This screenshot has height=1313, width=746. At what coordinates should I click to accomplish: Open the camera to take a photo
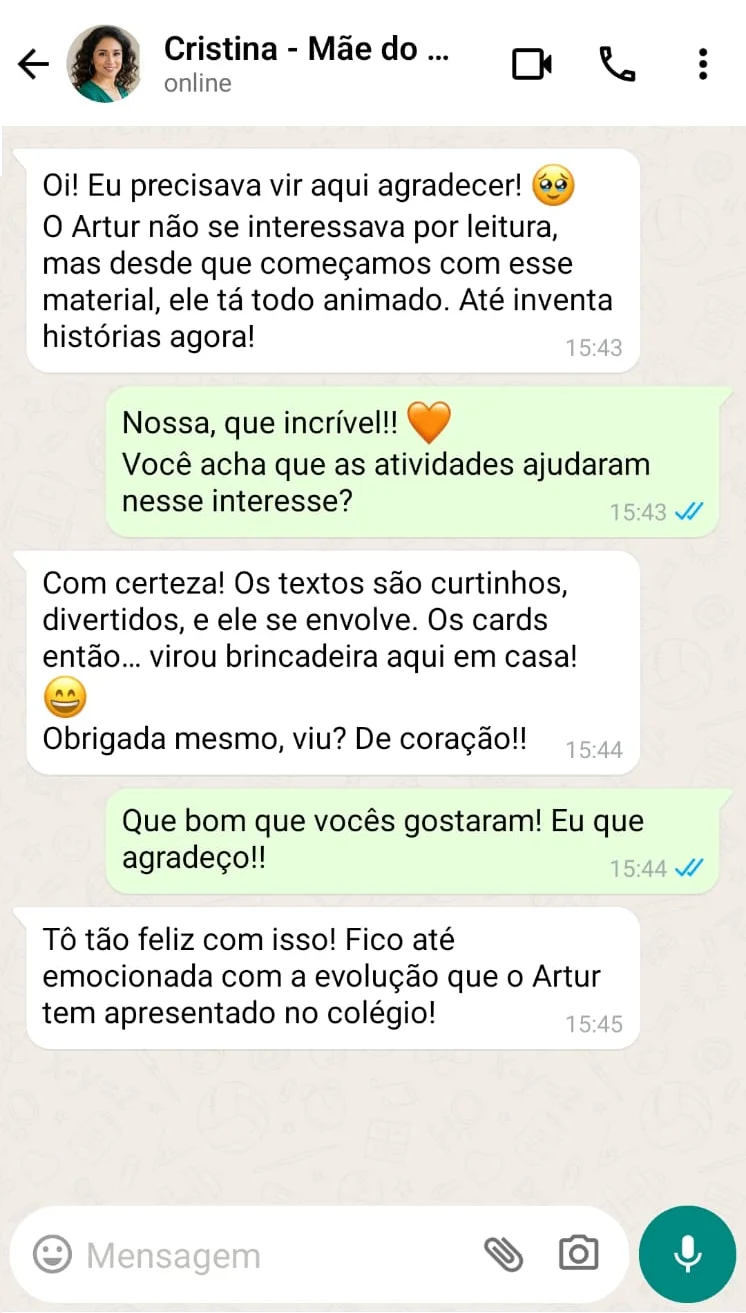[577, 1253]
